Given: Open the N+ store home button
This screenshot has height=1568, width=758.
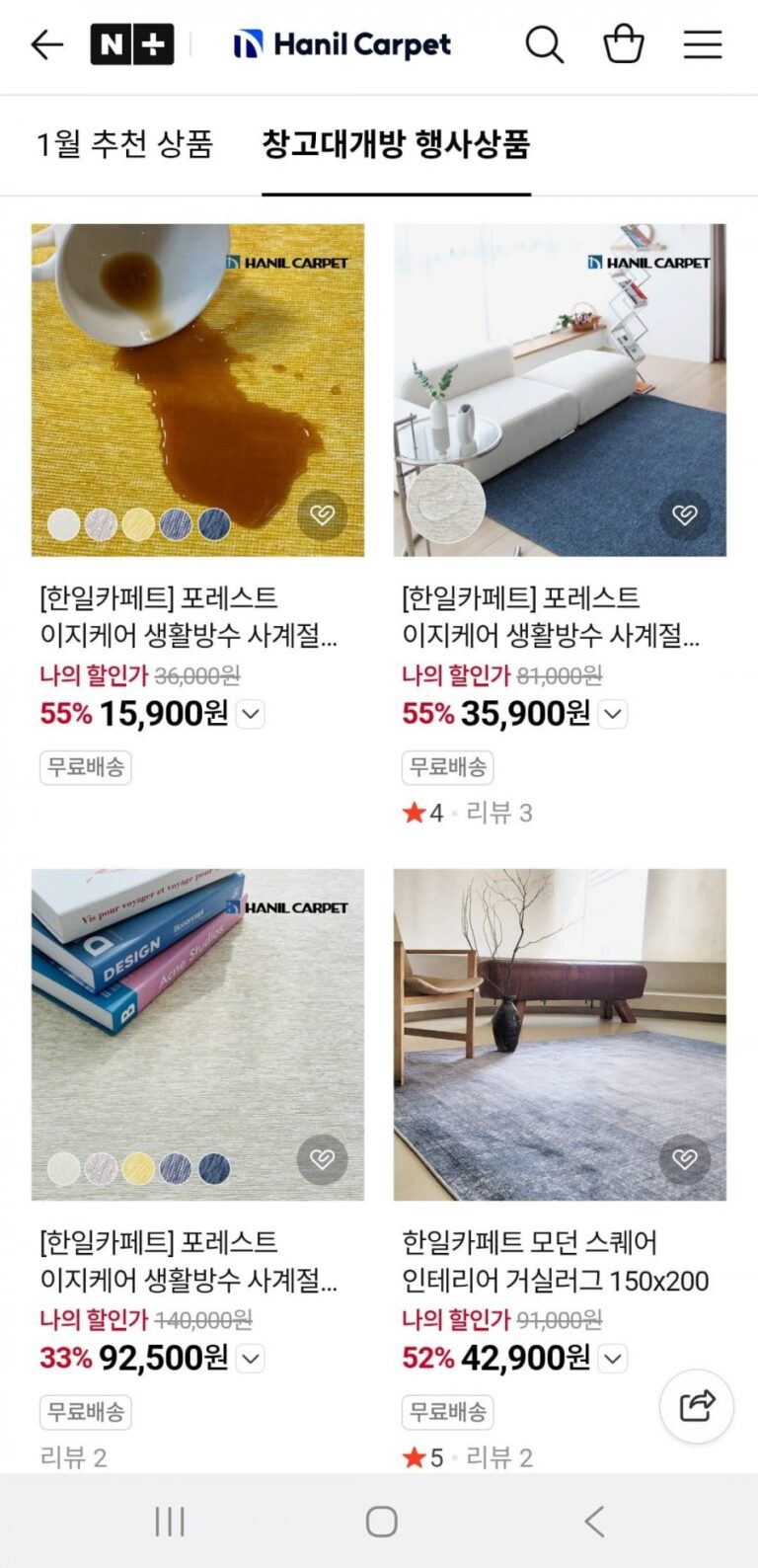Looking at the screenshot, I should pyautogui.click(x=132, y=44).
